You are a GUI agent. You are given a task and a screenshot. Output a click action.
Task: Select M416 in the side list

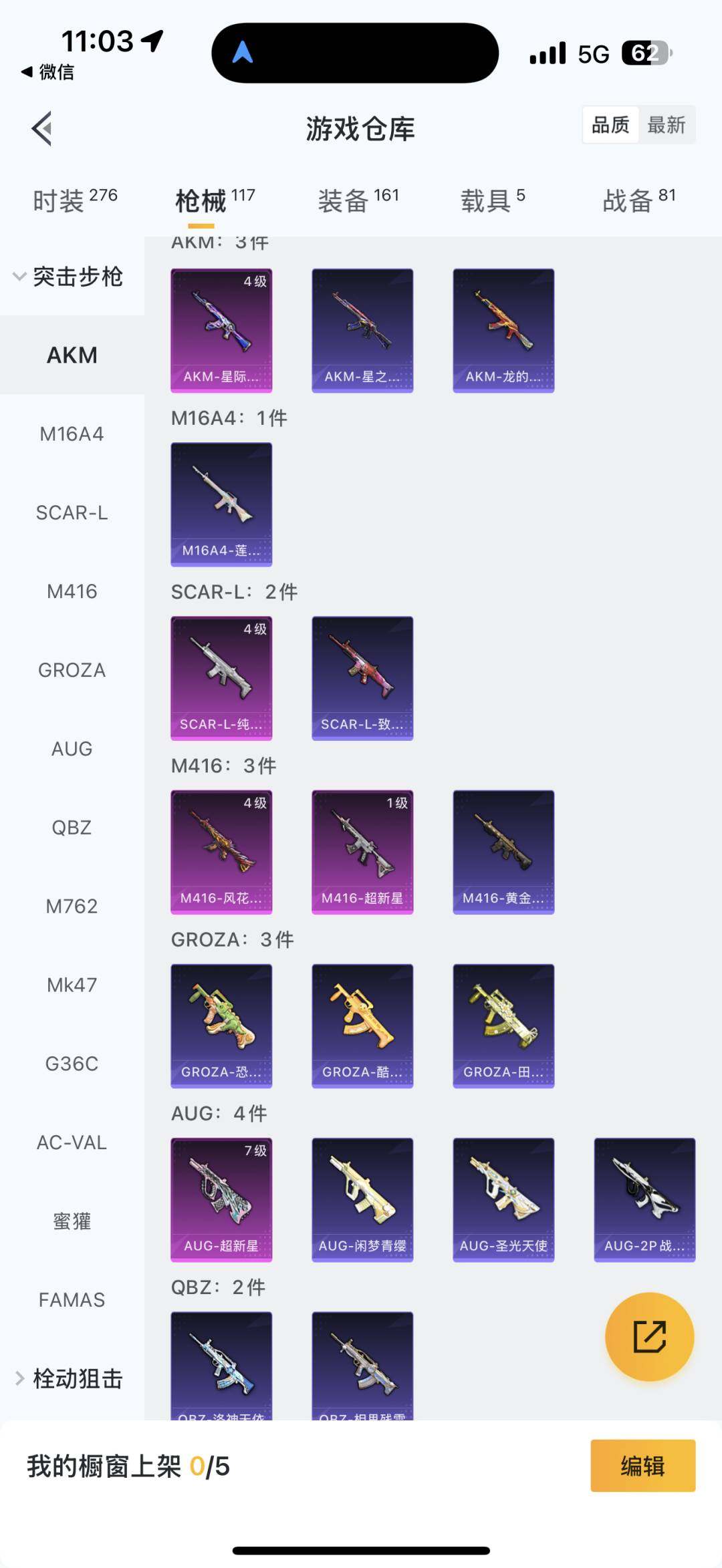tap(72, 591)
